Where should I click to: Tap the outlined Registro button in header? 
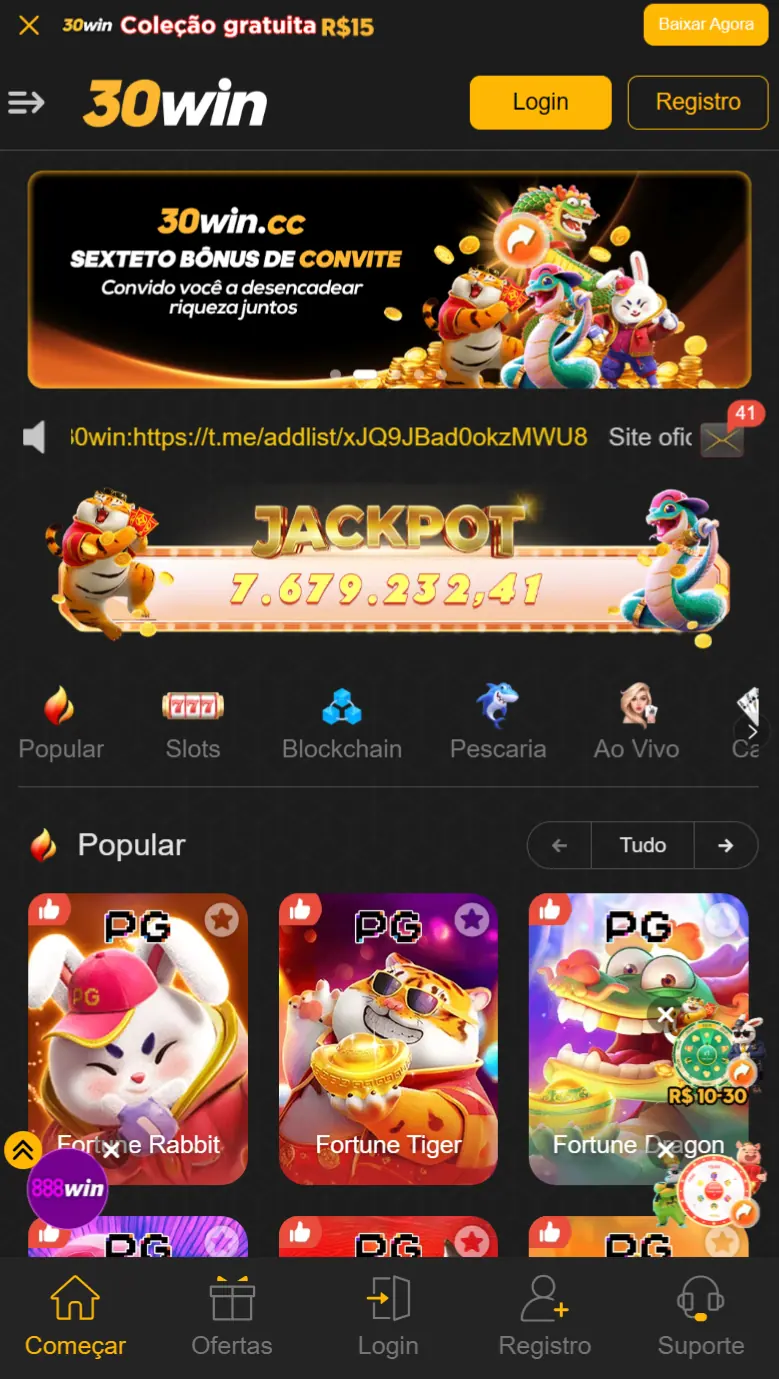coord(697,102)
